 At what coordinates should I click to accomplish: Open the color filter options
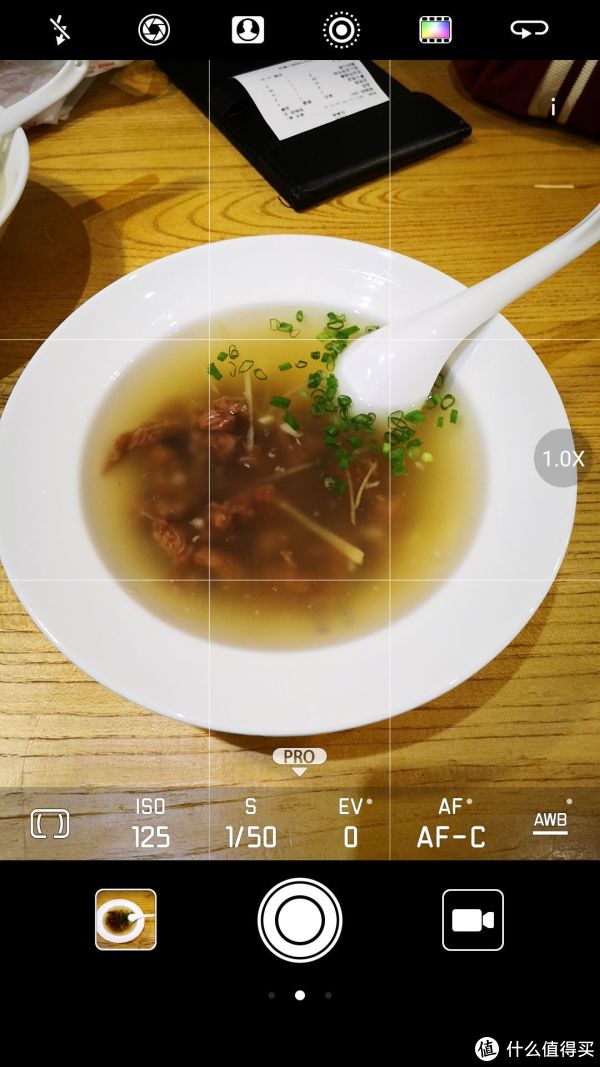click(x=436, y=30)
